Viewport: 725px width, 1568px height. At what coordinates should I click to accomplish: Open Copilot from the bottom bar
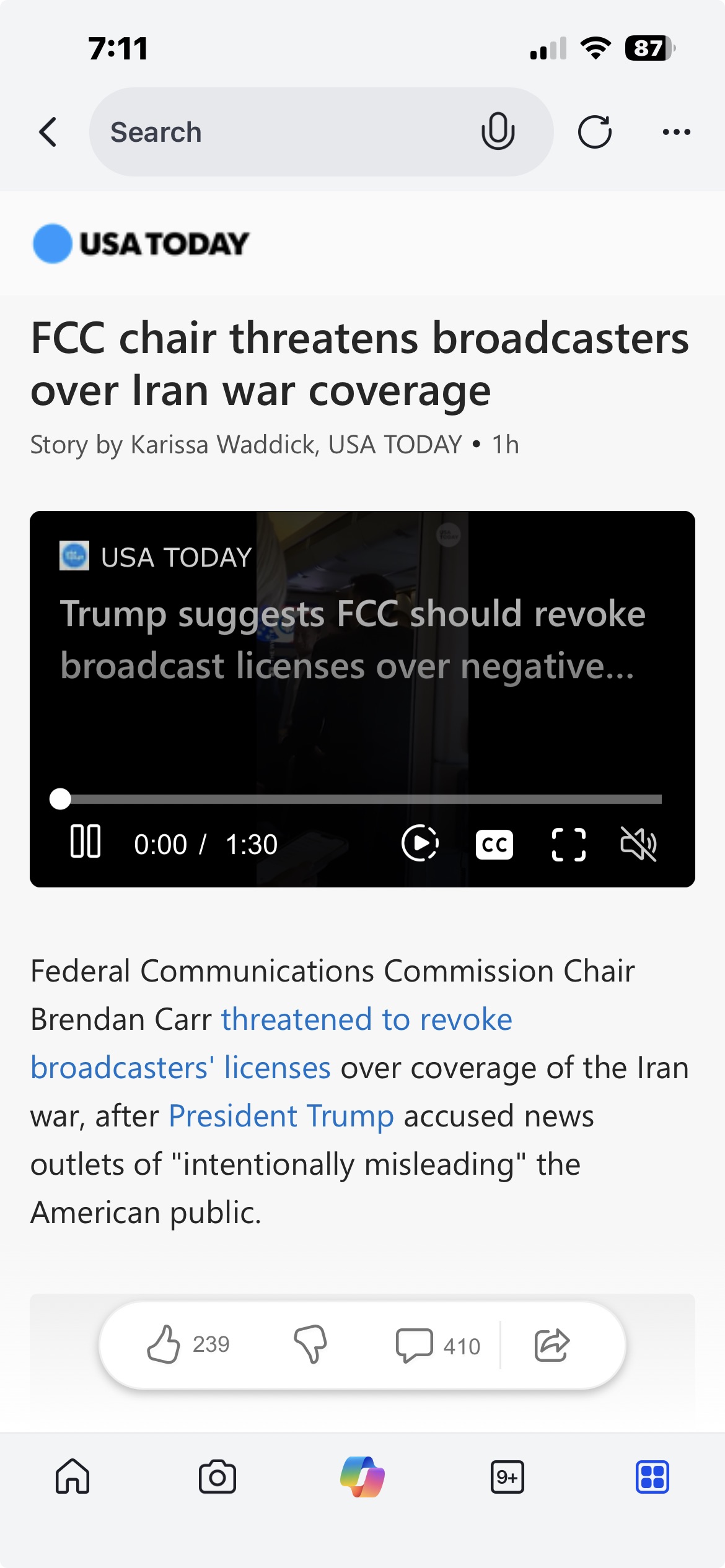click(x=362, y=1477)
